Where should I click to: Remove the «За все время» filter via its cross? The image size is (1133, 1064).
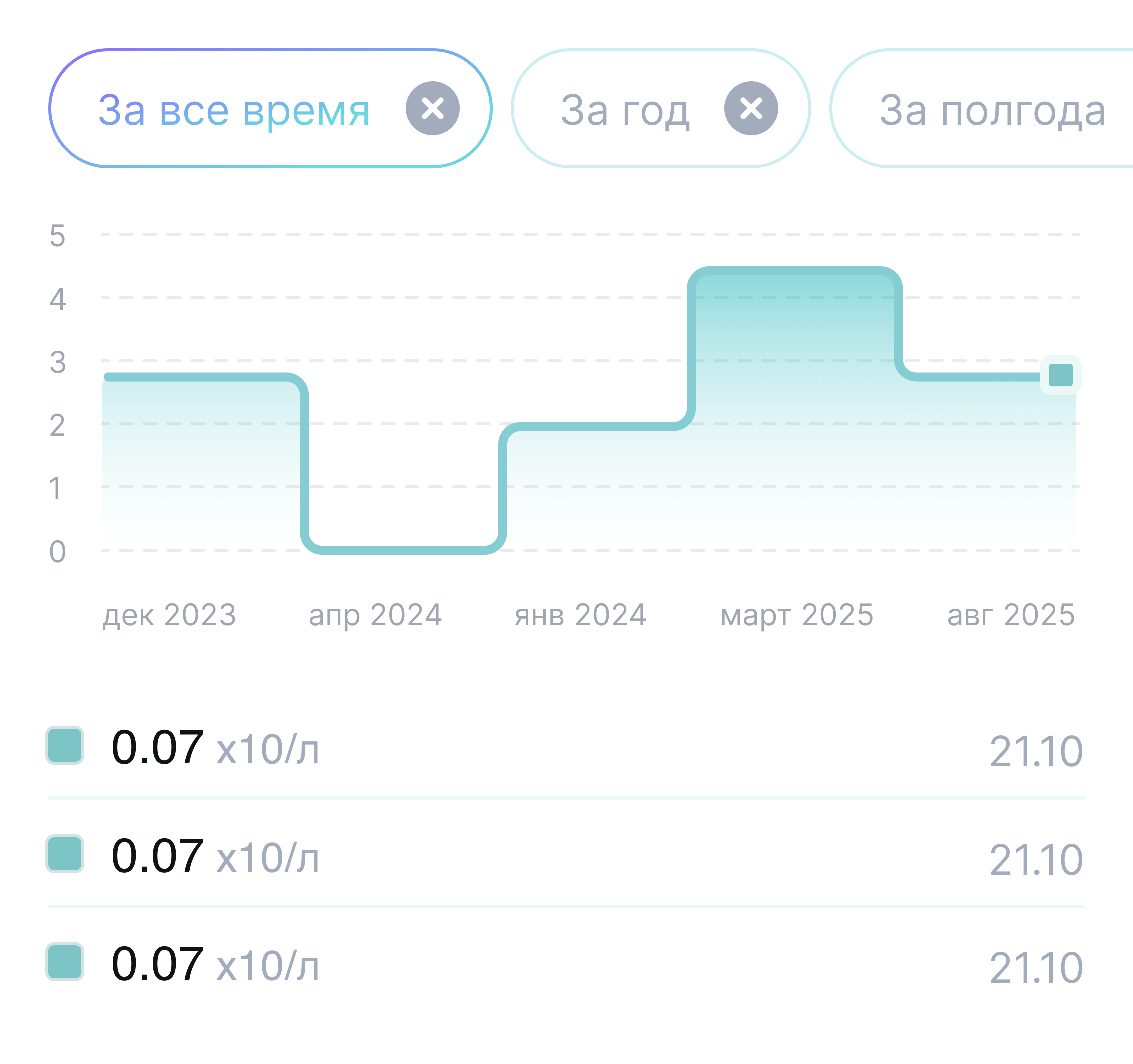coord(433,108)
